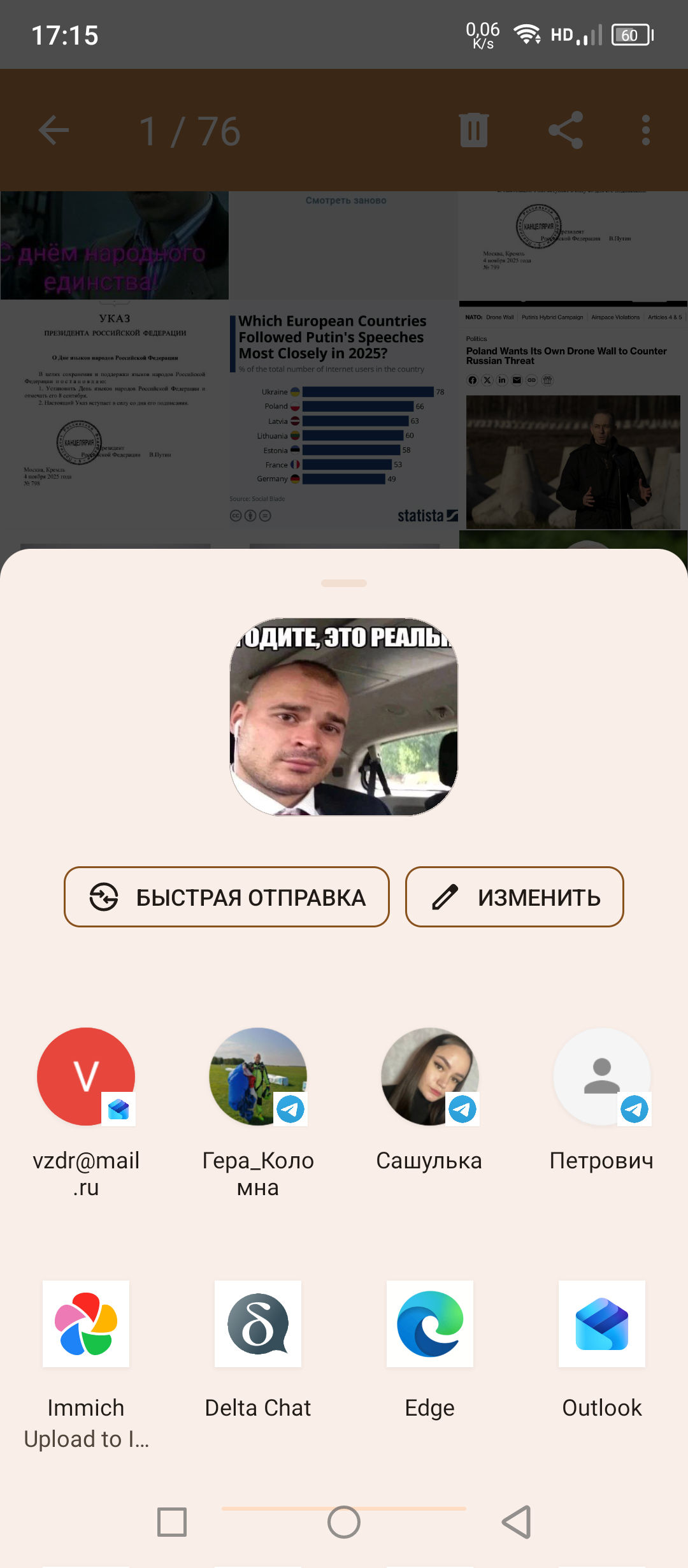The width and height of the screenshot is (688, 1568).
Task: Tap the share sheet drag handle
Action: [344, 583]
